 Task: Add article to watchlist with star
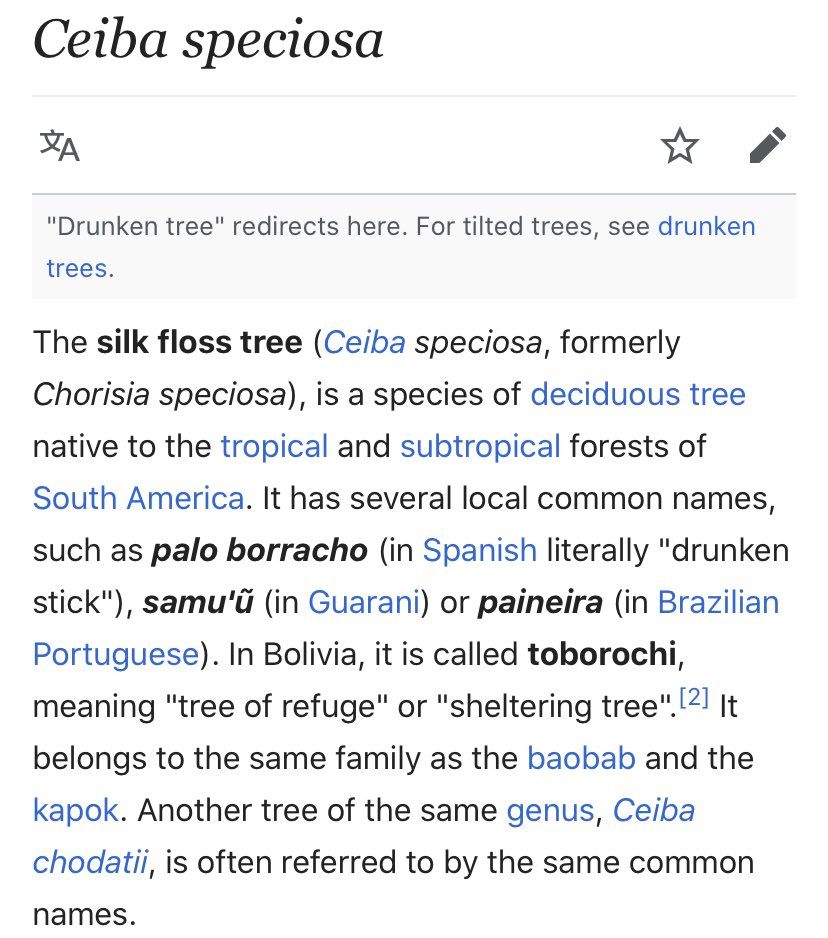click(x=680, y=146)
